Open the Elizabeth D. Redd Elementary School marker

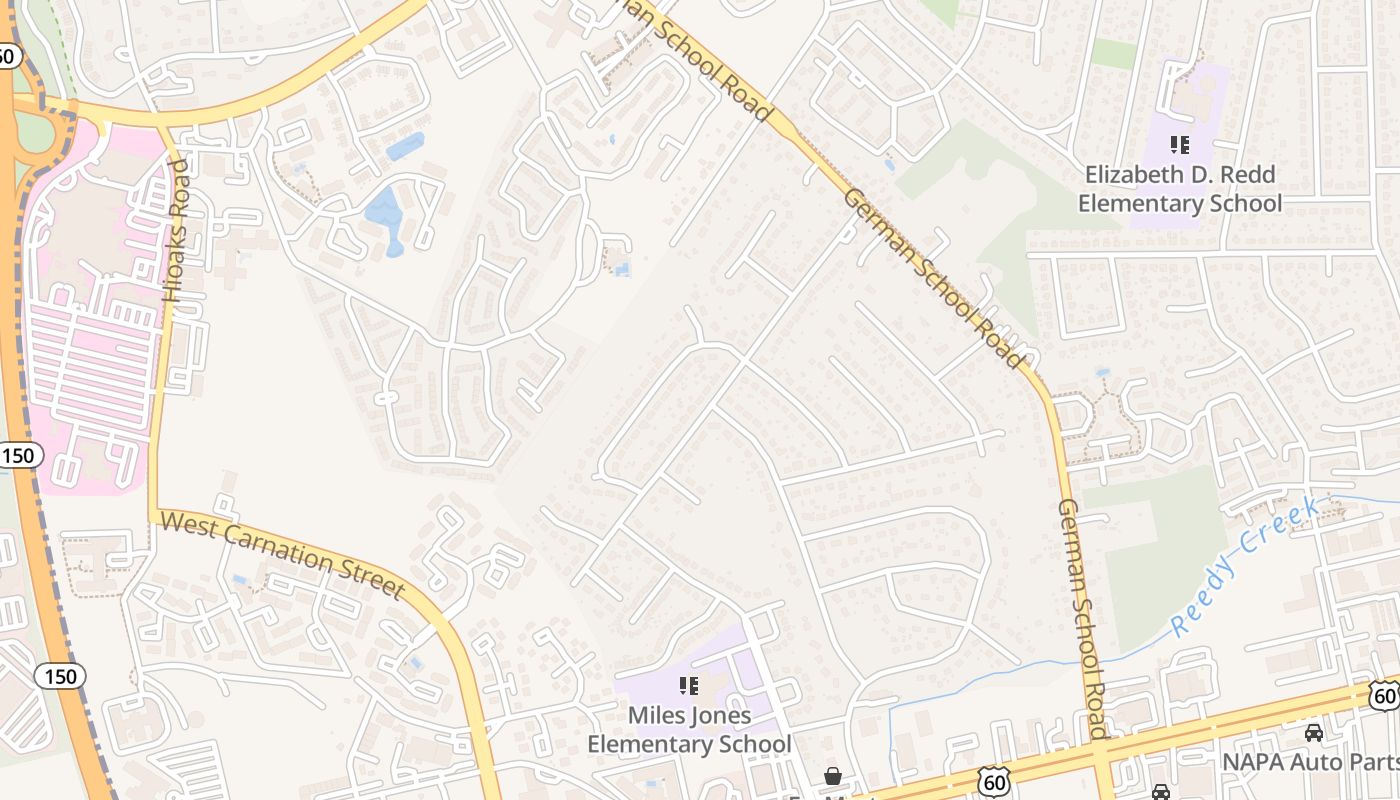[1179, 145]
